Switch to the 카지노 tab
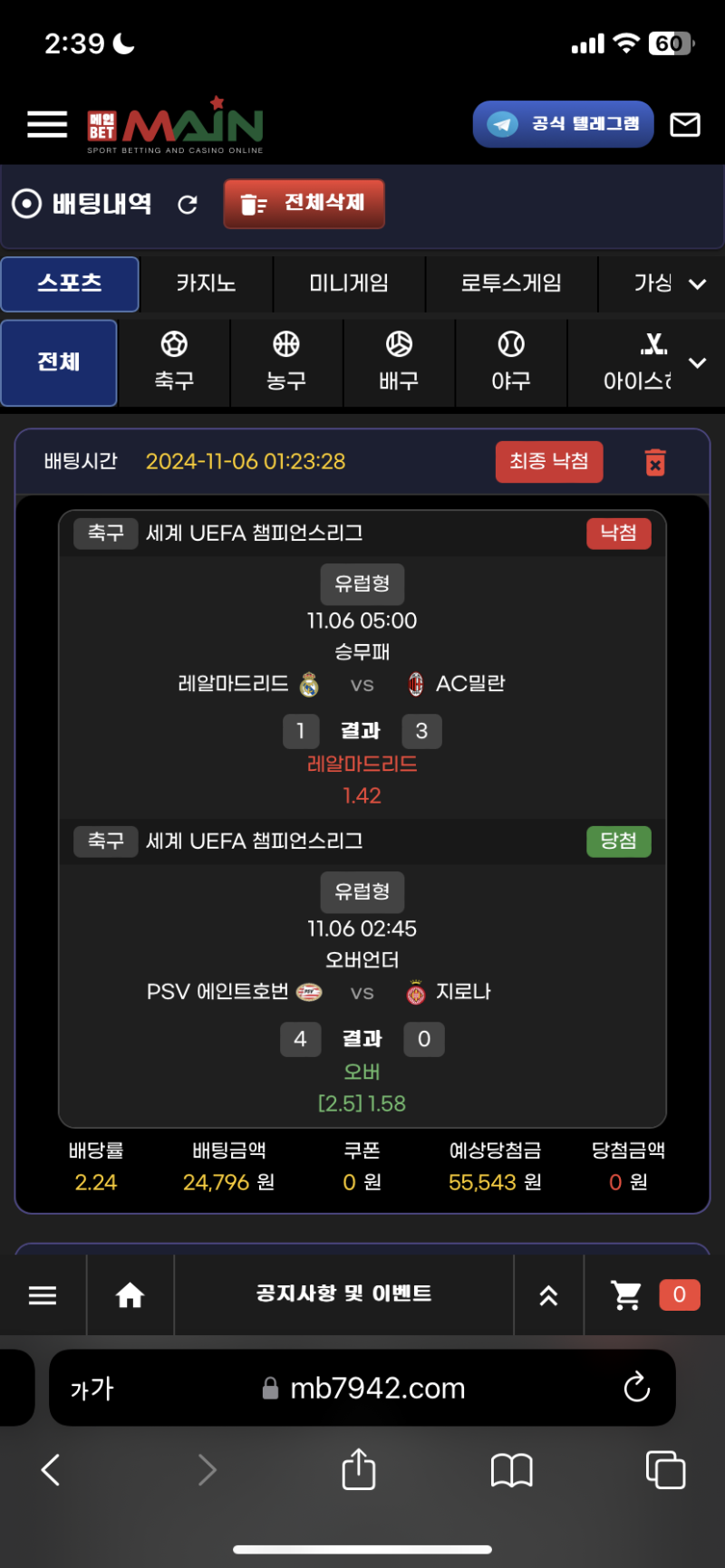725x1568 pixels. (x=206, y=284)
